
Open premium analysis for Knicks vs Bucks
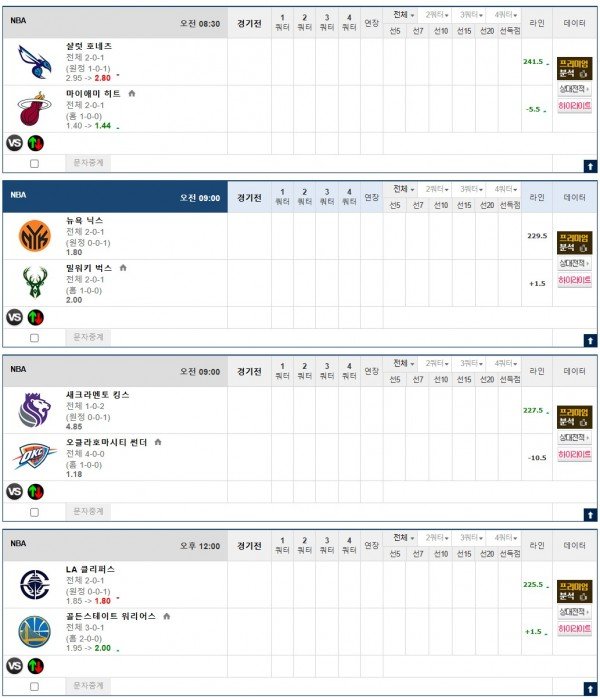tap(574, 242)
